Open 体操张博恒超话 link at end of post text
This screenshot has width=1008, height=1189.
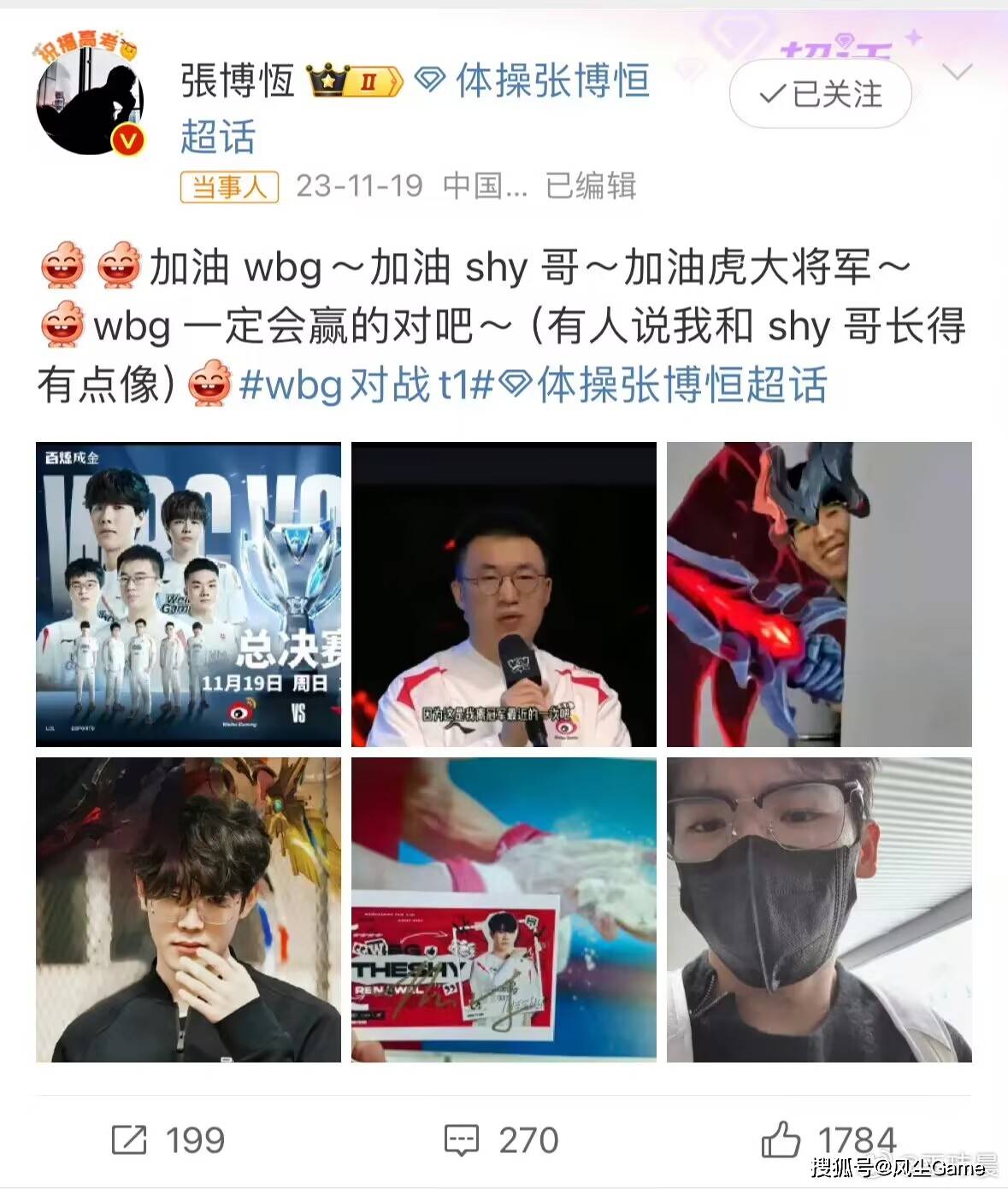click(x=671, y=386)
